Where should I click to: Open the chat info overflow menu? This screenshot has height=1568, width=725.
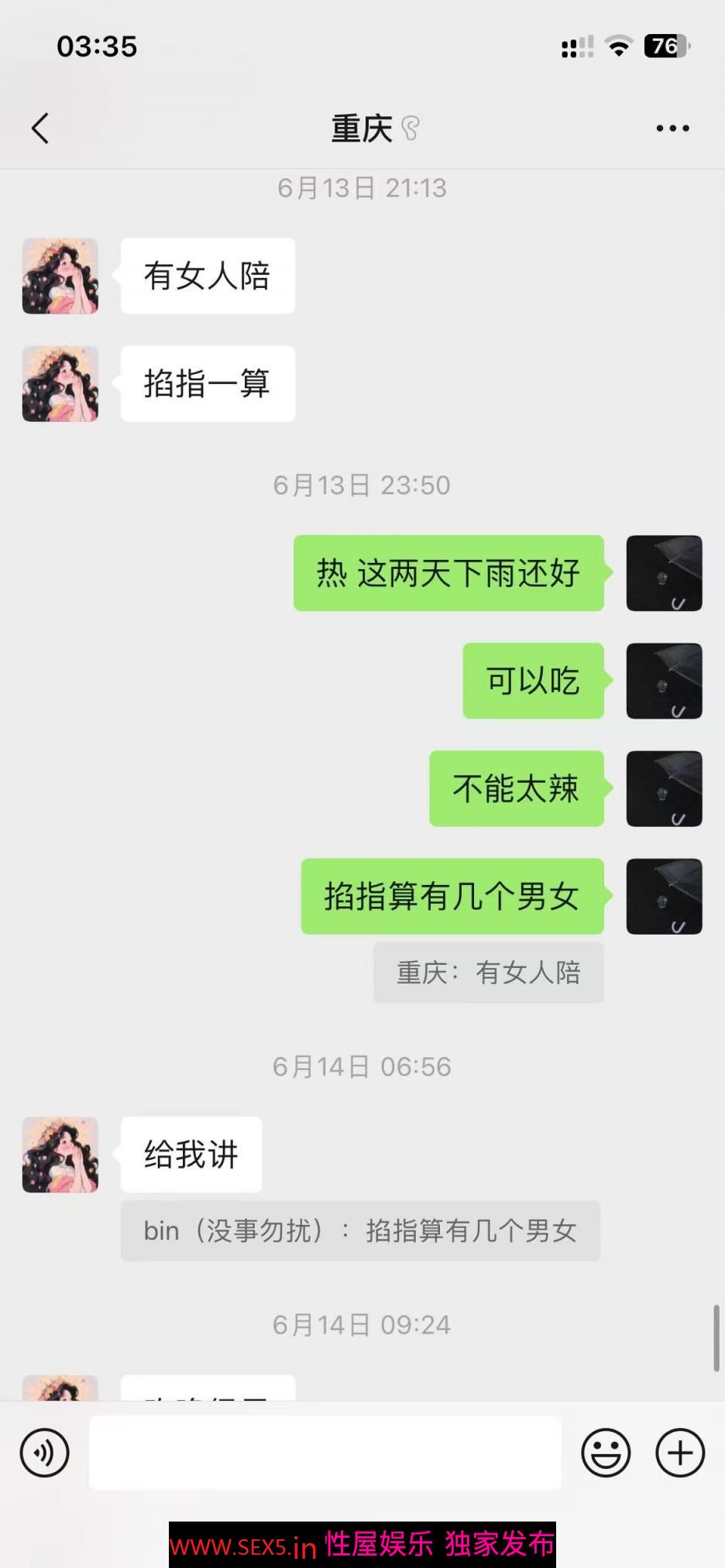click(672, 129)
